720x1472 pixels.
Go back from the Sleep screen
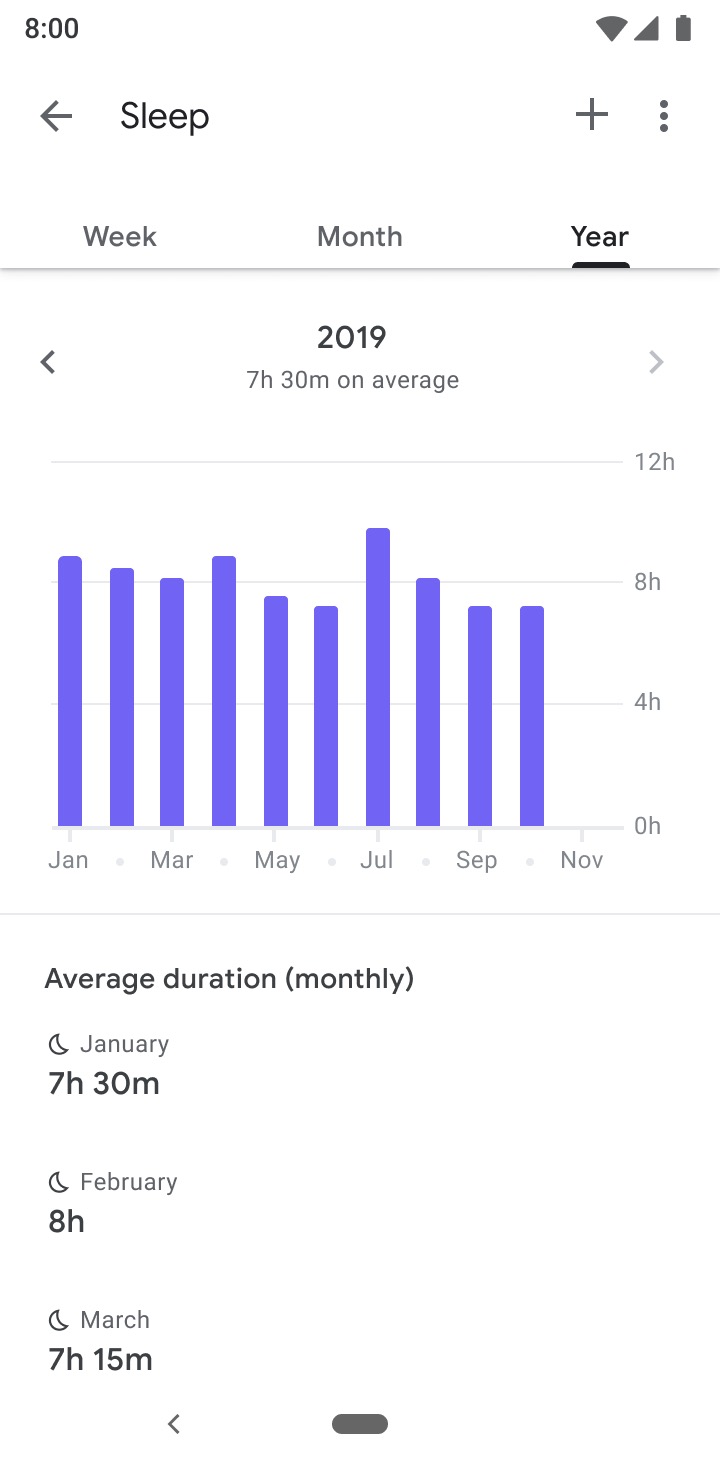(56, 117)
